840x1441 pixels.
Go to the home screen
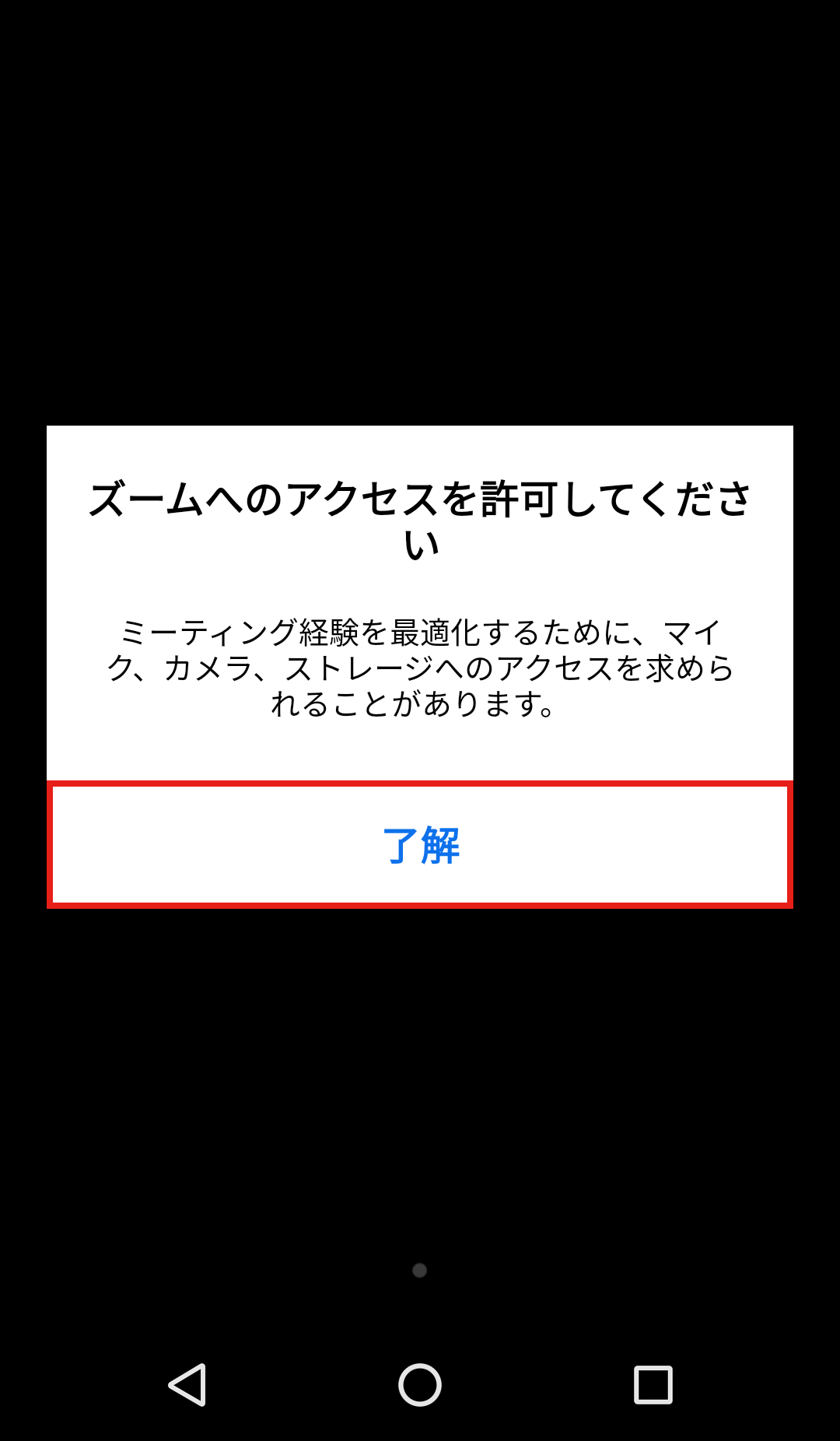point(420,1385)
